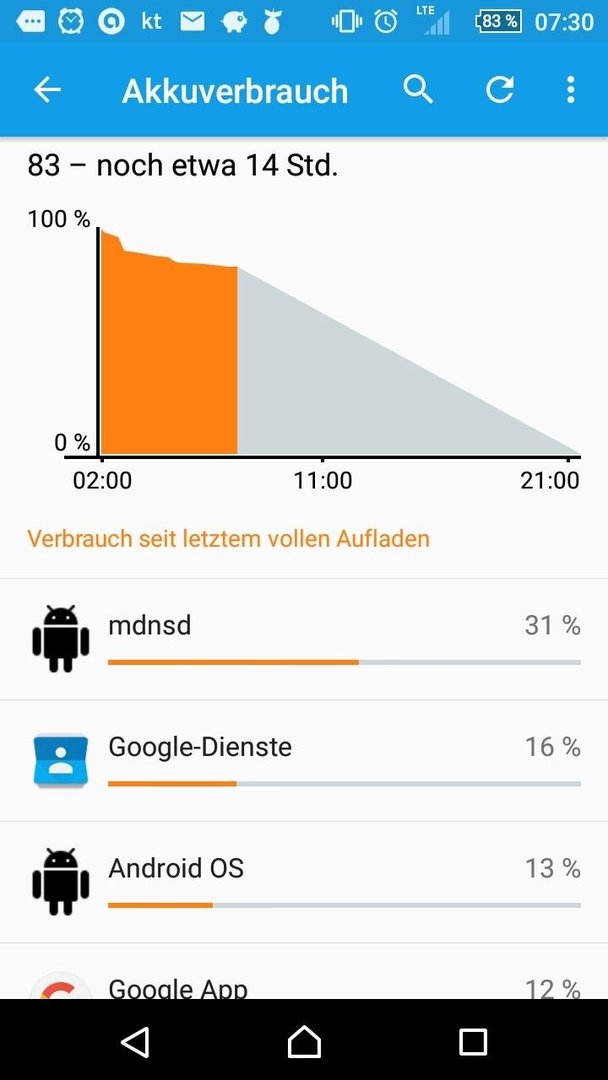Viewport: 608px width, 1080px height.
Task: Open search in battery usage
Action: pyautogui.click(x=418, y=90)
